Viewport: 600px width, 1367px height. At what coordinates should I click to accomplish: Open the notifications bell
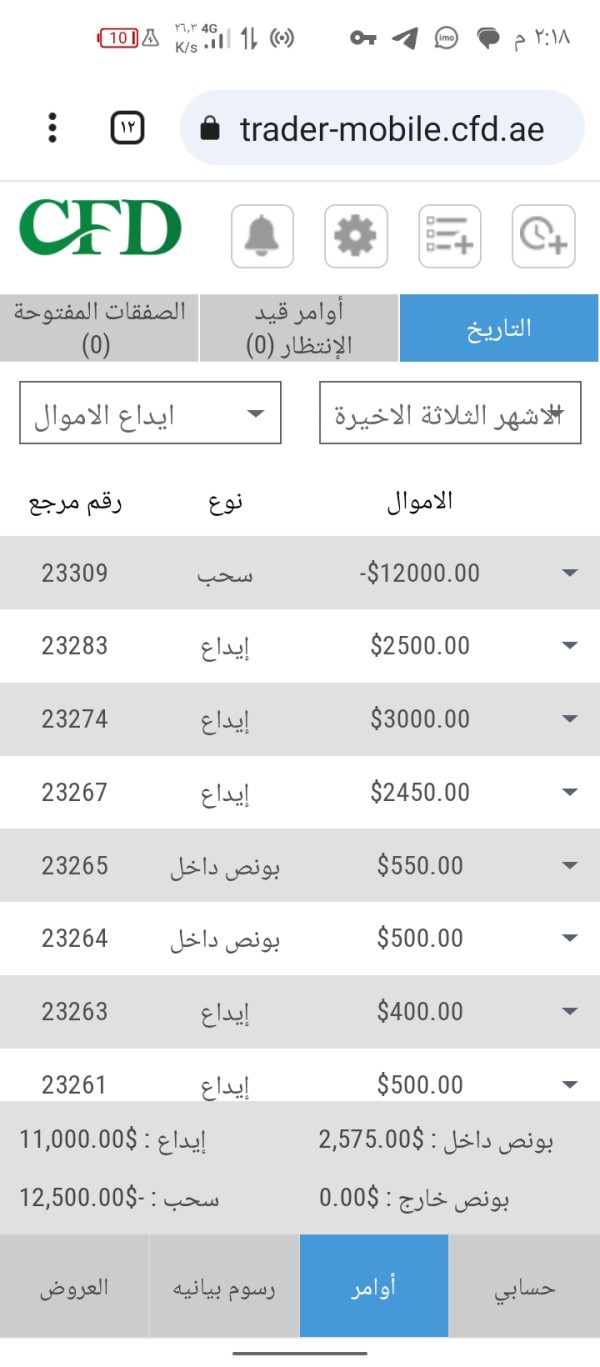[x=262, y=236]
